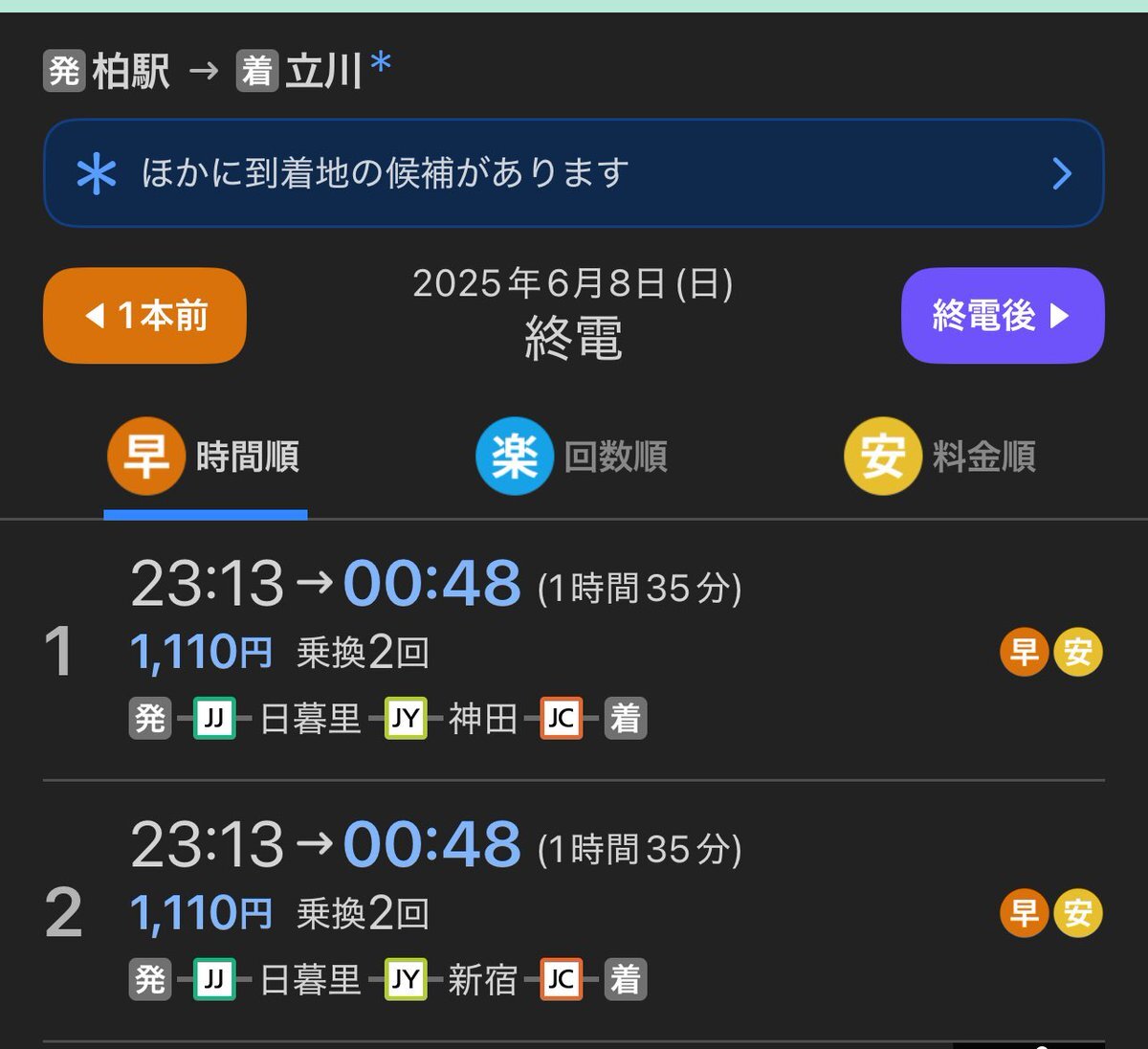Tap the 終電後 button
This screenshot has width=1148, height=1049.
pyautogui.click(x=1002, y=316)
